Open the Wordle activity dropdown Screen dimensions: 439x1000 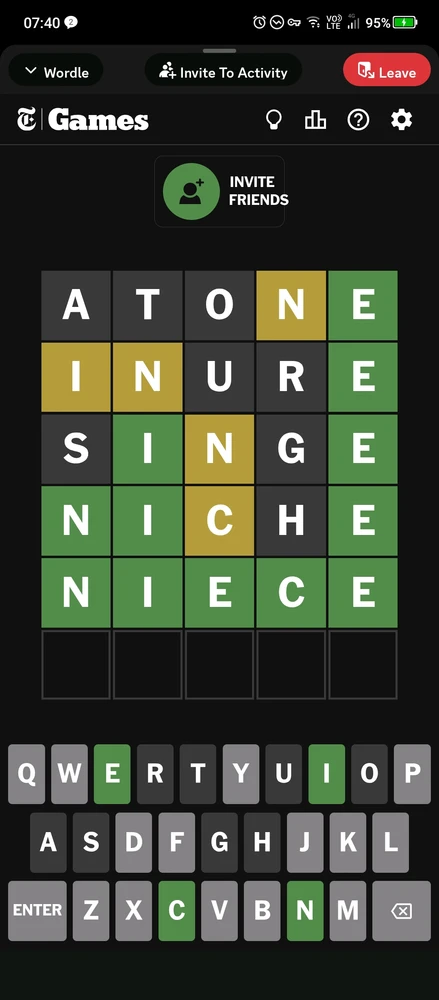56,71
